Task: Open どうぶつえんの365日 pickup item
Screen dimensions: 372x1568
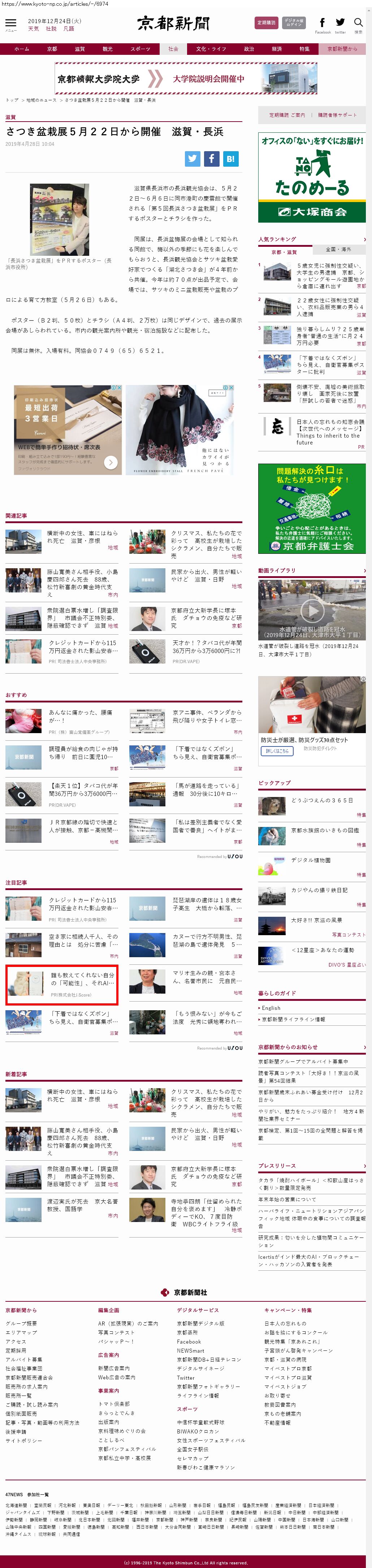Action: (321, 801)
